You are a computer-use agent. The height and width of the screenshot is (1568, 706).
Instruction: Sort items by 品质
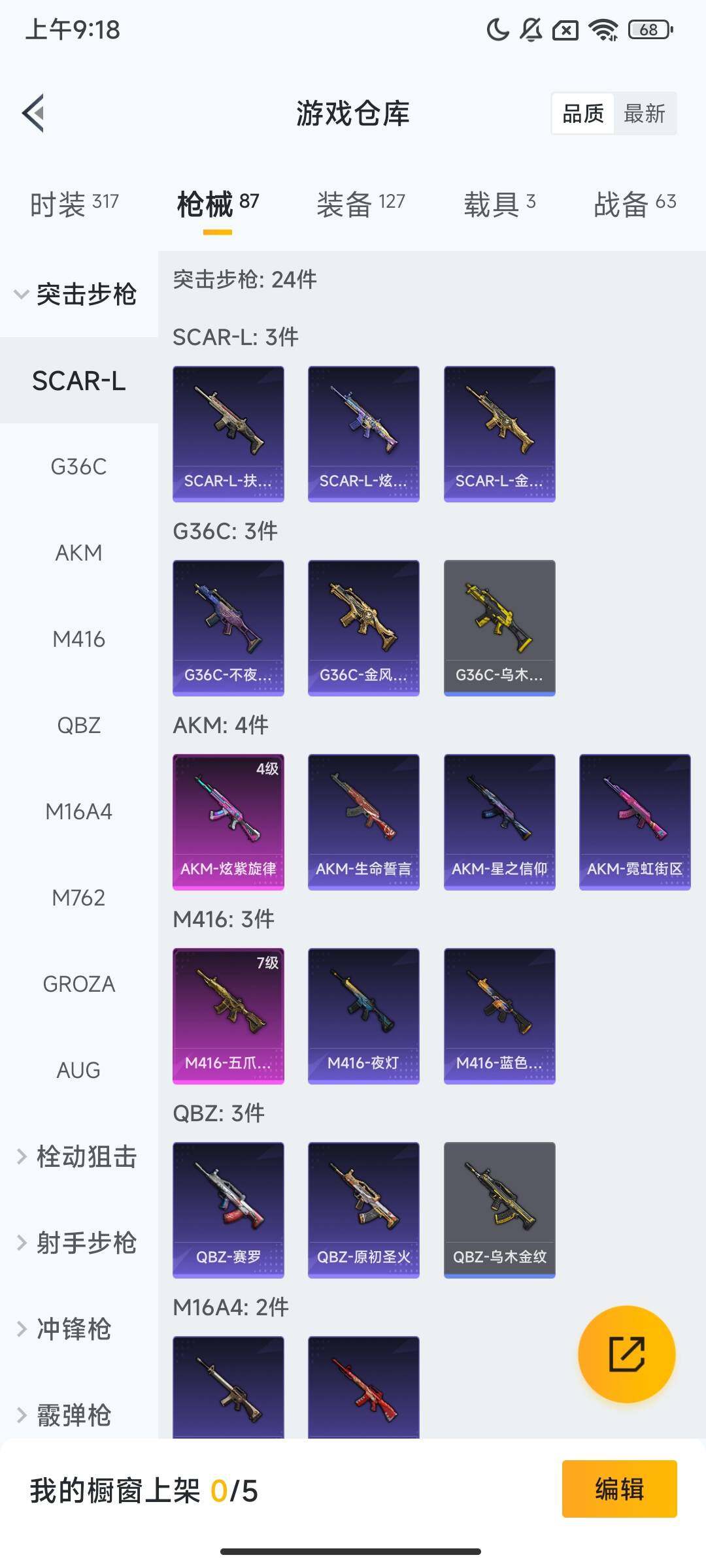(x=583, y=114)
